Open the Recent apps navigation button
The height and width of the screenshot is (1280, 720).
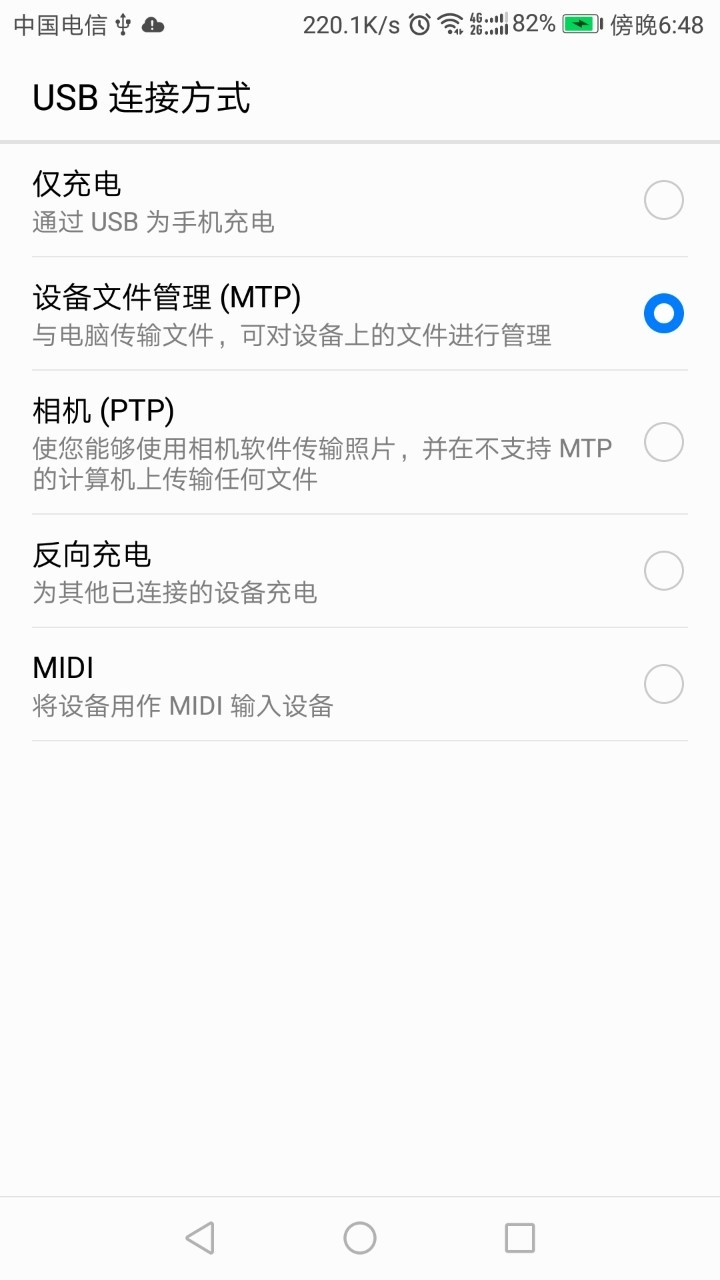coord(519,1237)
